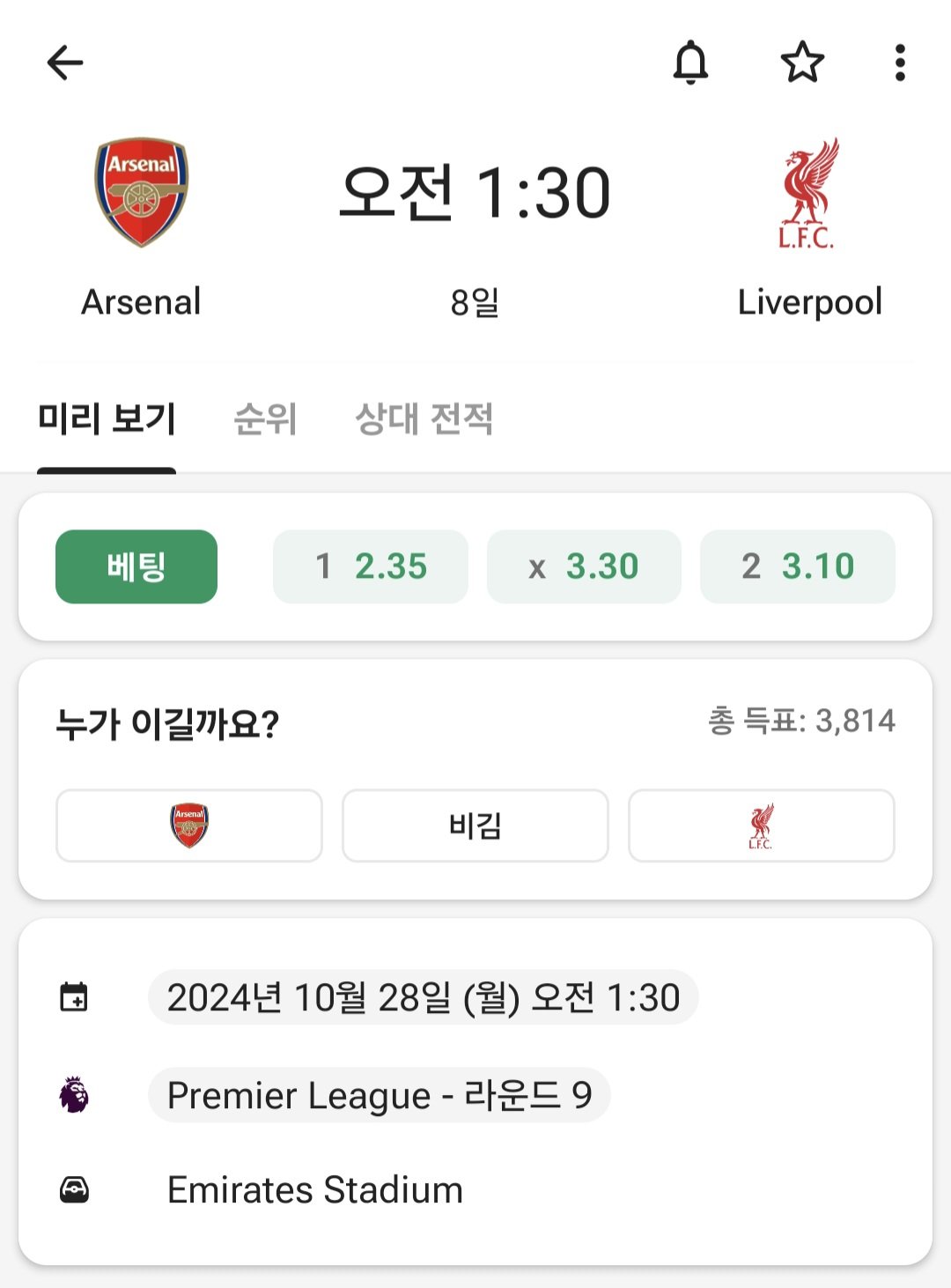Vote 비김 in the poll
951x1288 pixels.
point(475,825)
